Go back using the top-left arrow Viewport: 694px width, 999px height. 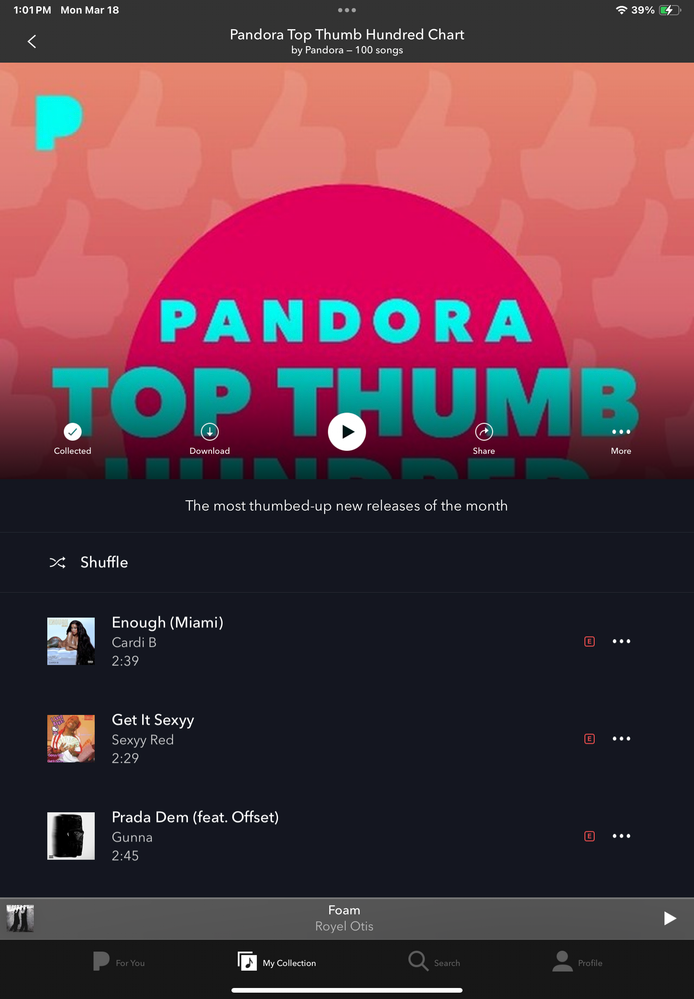[32, 41]
